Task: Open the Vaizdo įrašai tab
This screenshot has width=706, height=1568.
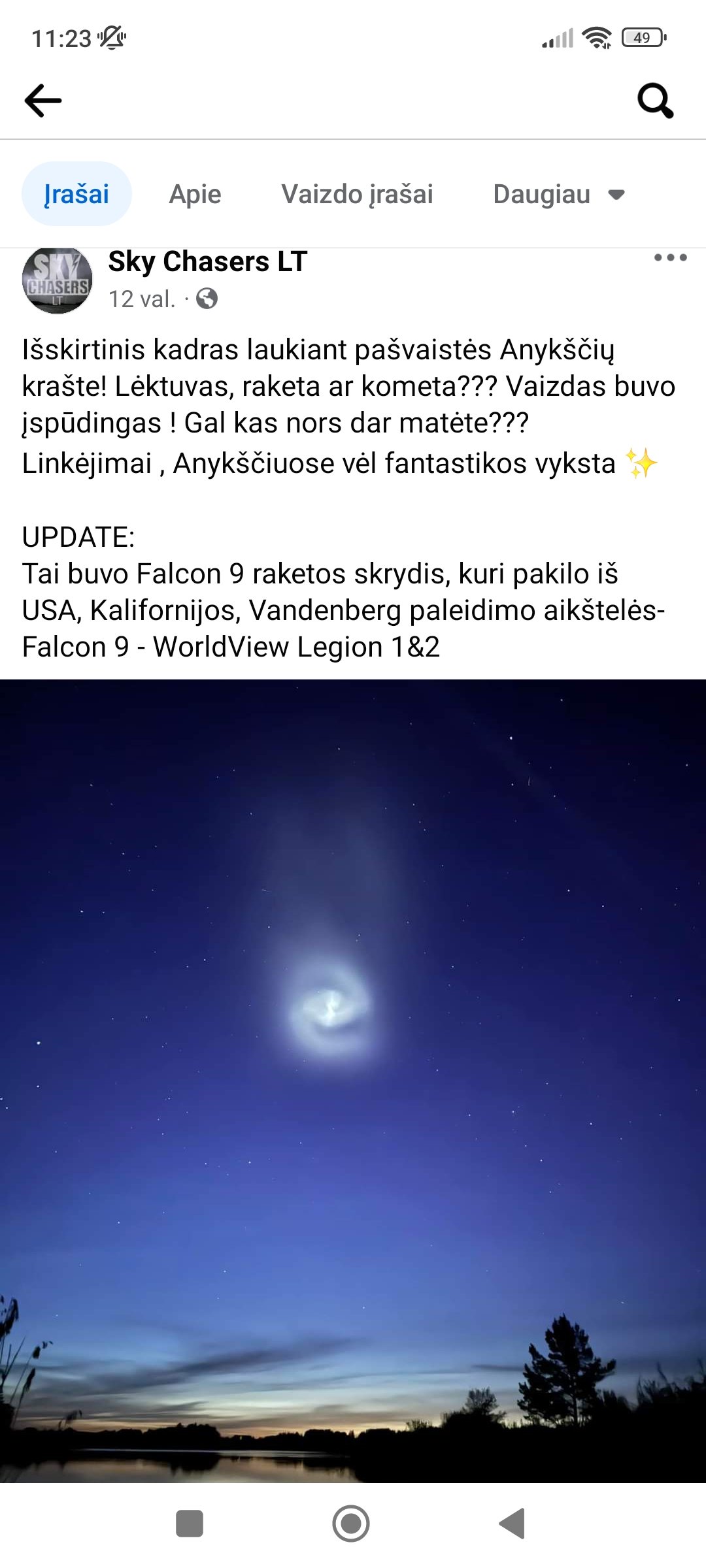Action: click(357, 194)
